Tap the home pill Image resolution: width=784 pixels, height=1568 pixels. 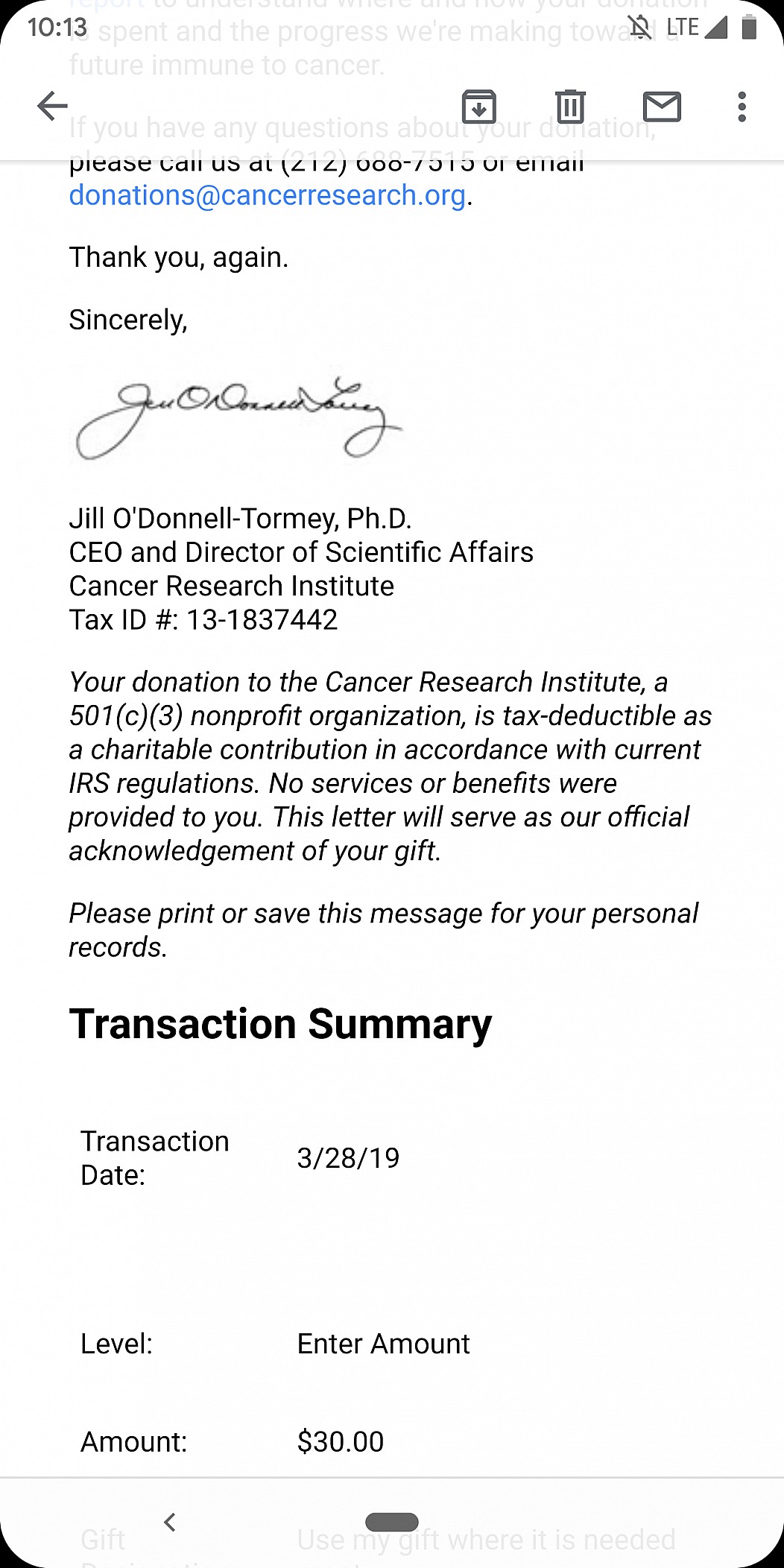point(392,1522)
